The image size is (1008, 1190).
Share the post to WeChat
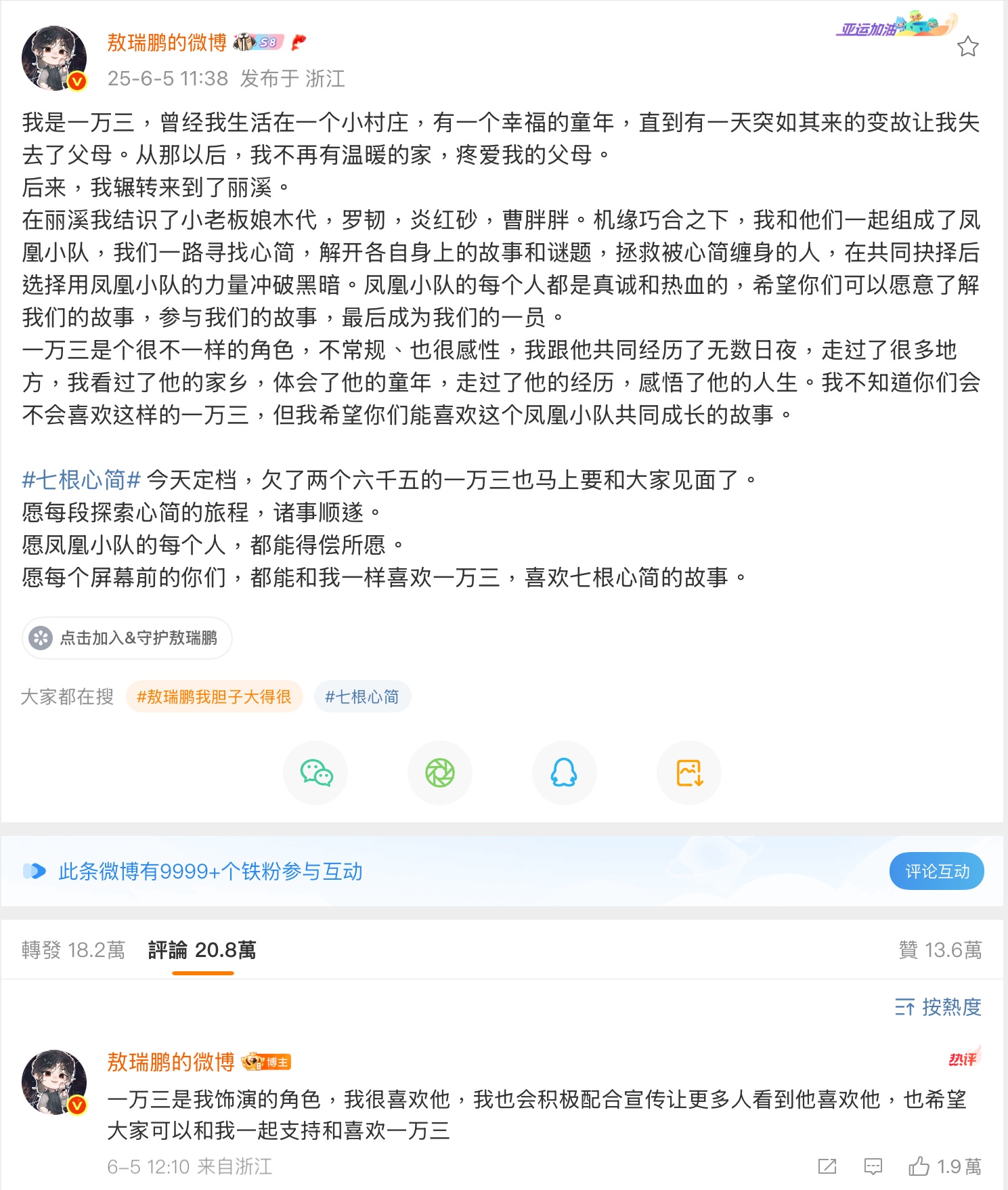(315, 773)
